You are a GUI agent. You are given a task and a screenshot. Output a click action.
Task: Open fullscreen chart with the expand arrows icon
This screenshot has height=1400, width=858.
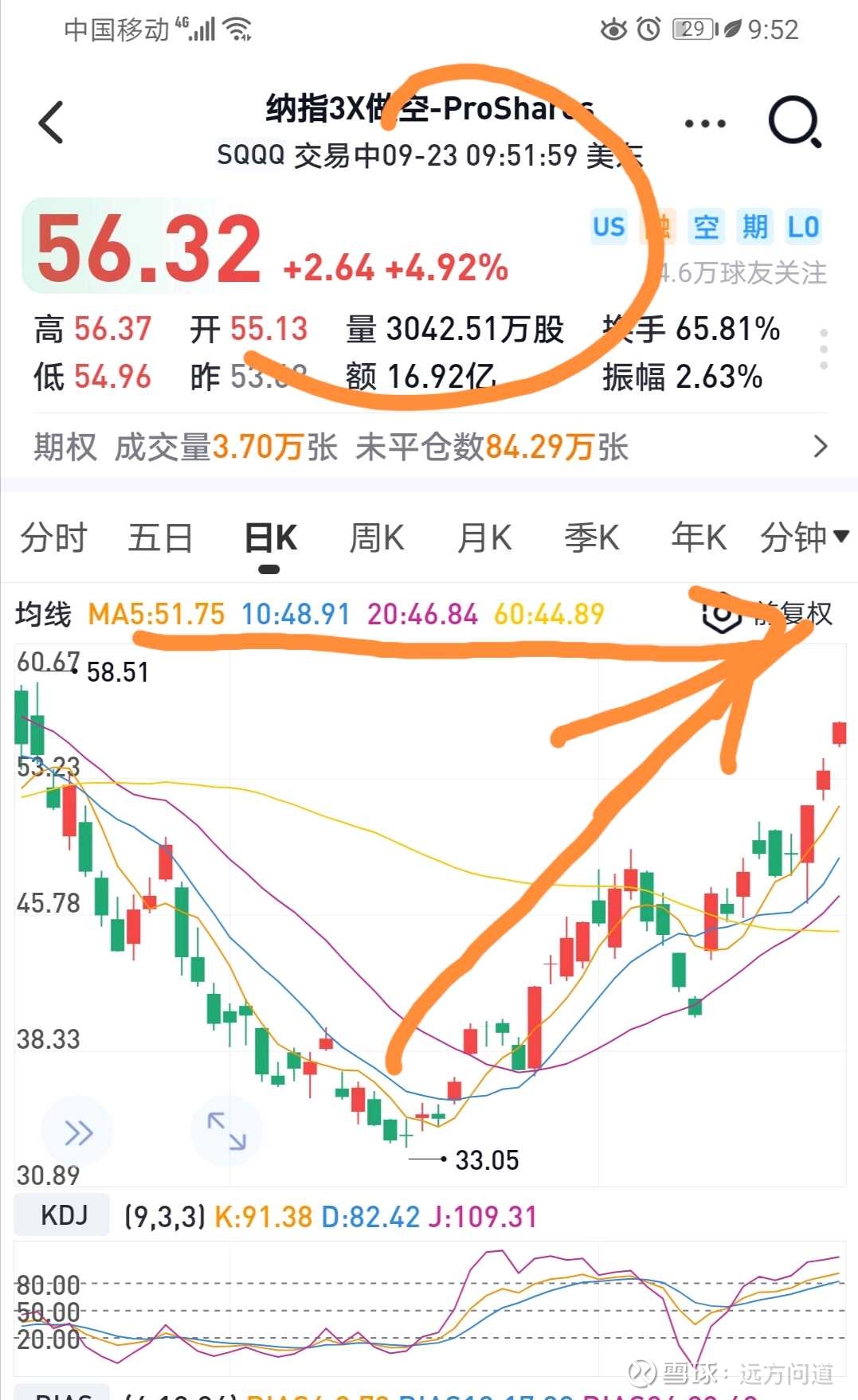point(227,1130)
